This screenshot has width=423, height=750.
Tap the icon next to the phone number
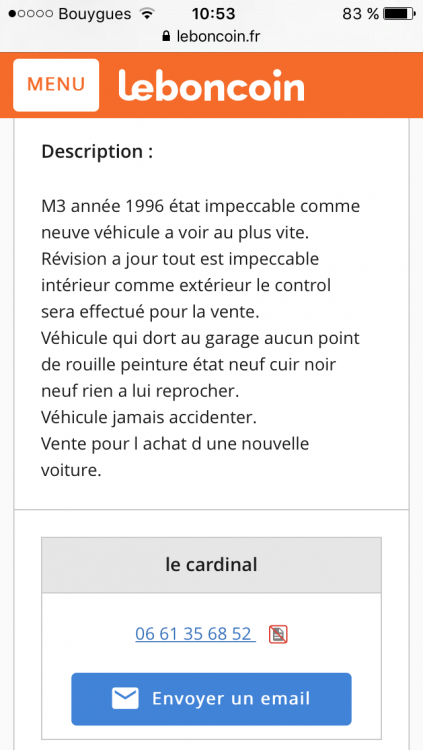tap(278, 635)
